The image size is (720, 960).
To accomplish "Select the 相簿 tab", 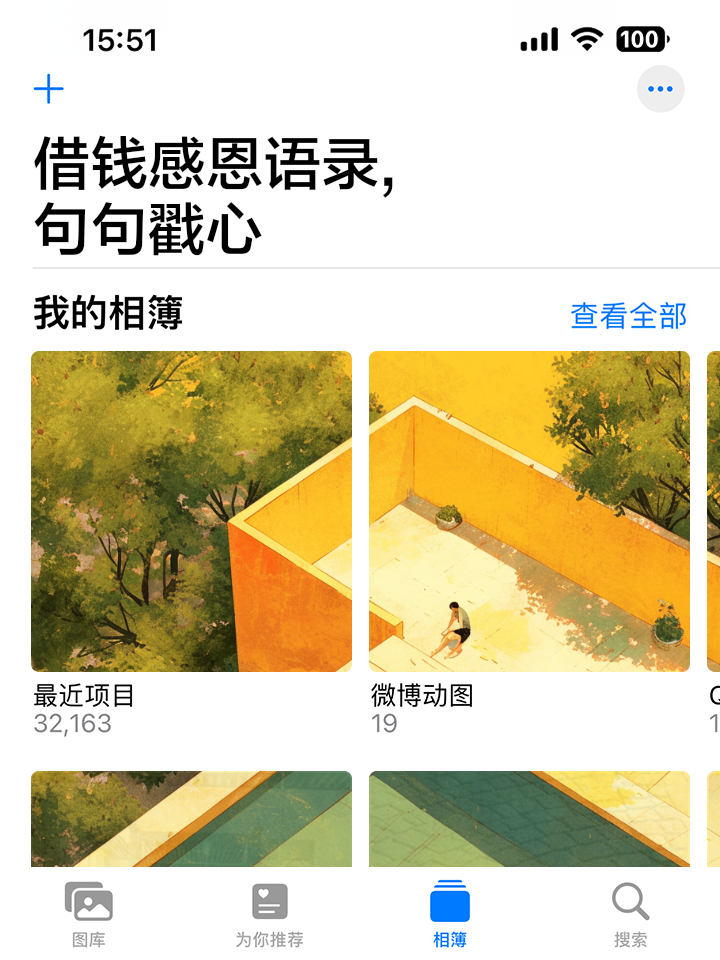I will (449, 914).
